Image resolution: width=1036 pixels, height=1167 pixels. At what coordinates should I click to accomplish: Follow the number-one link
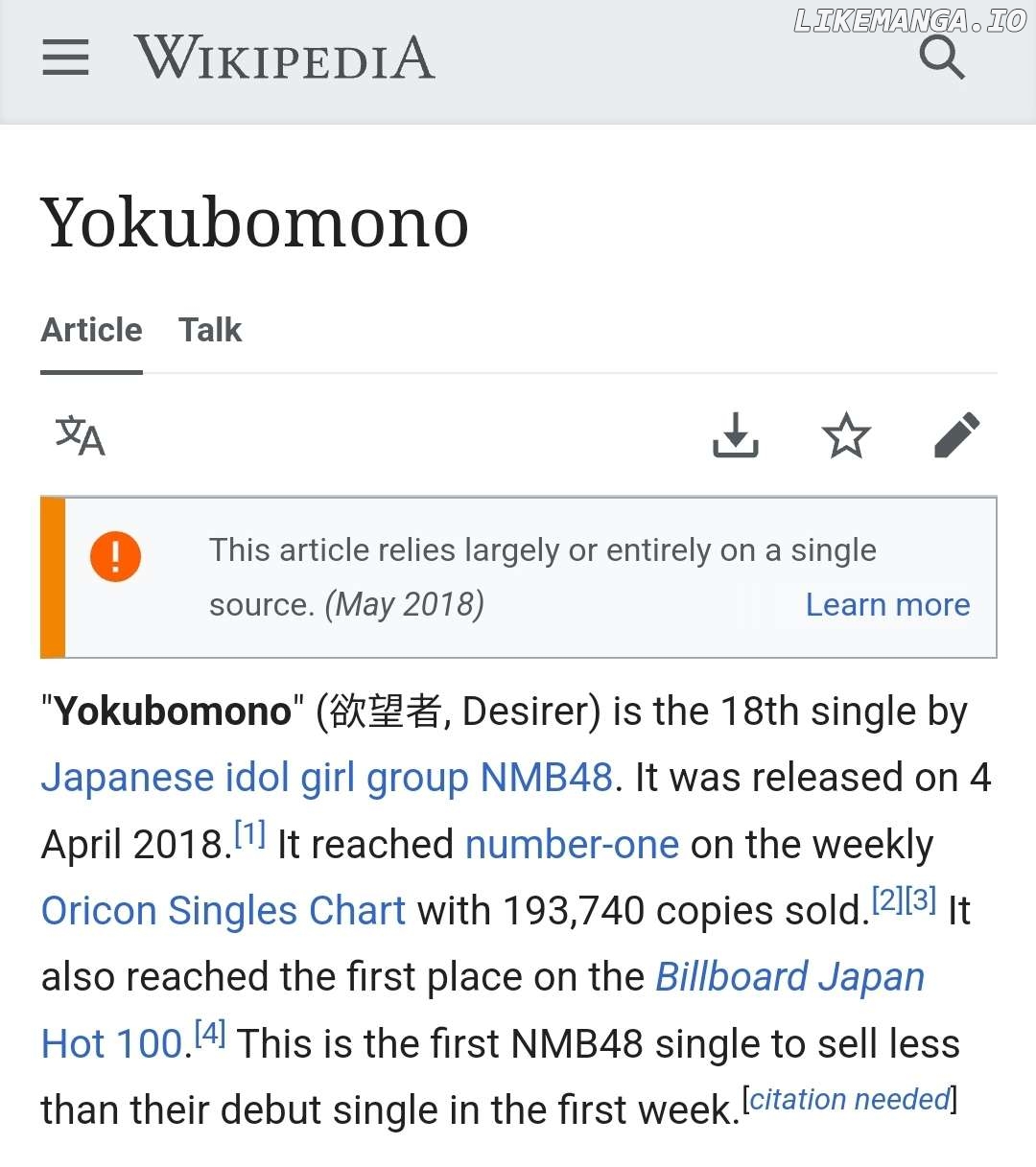tap(572, 845)
